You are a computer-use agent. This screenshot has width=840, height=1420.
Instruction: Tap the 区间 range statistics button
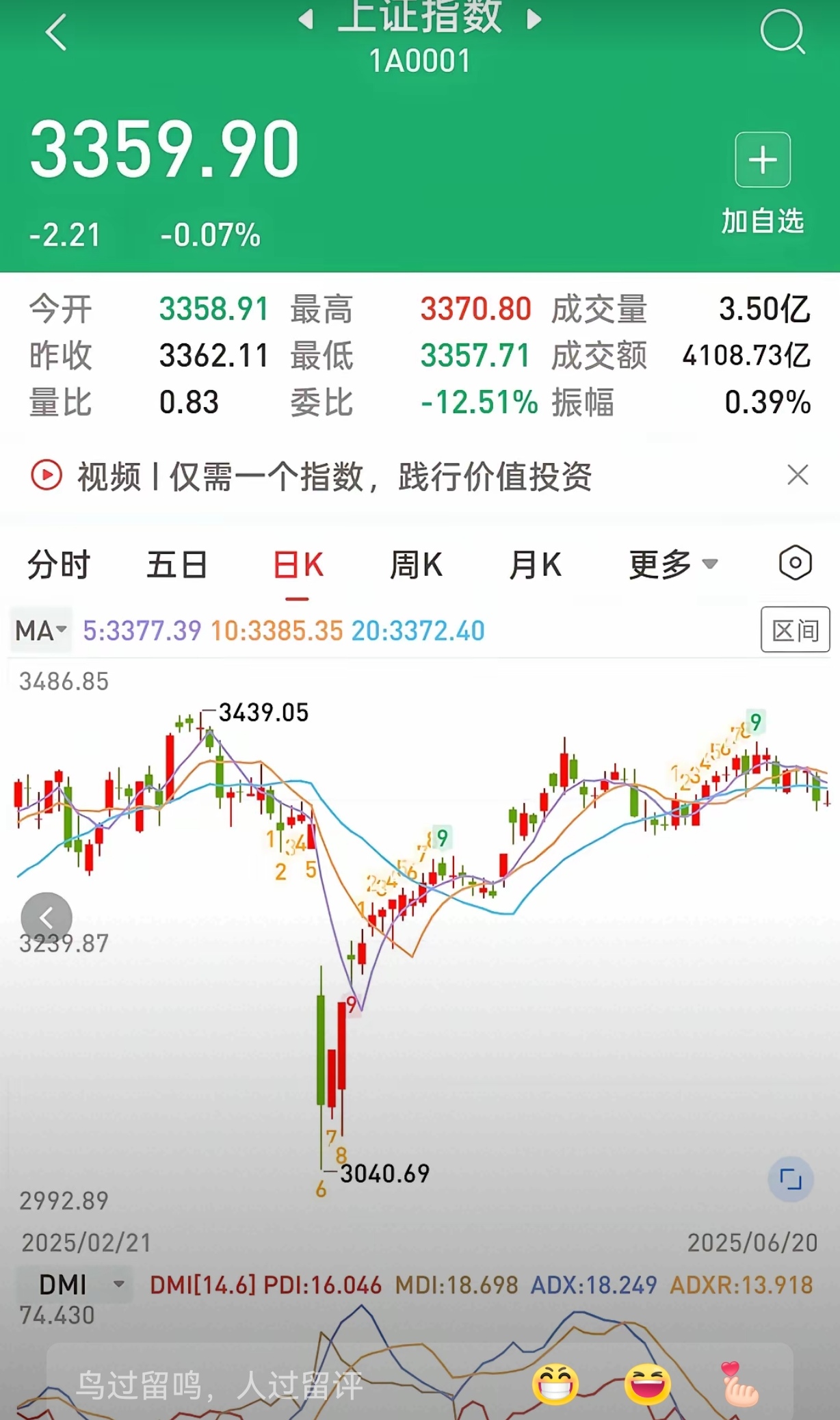click(x=795, y=629)
